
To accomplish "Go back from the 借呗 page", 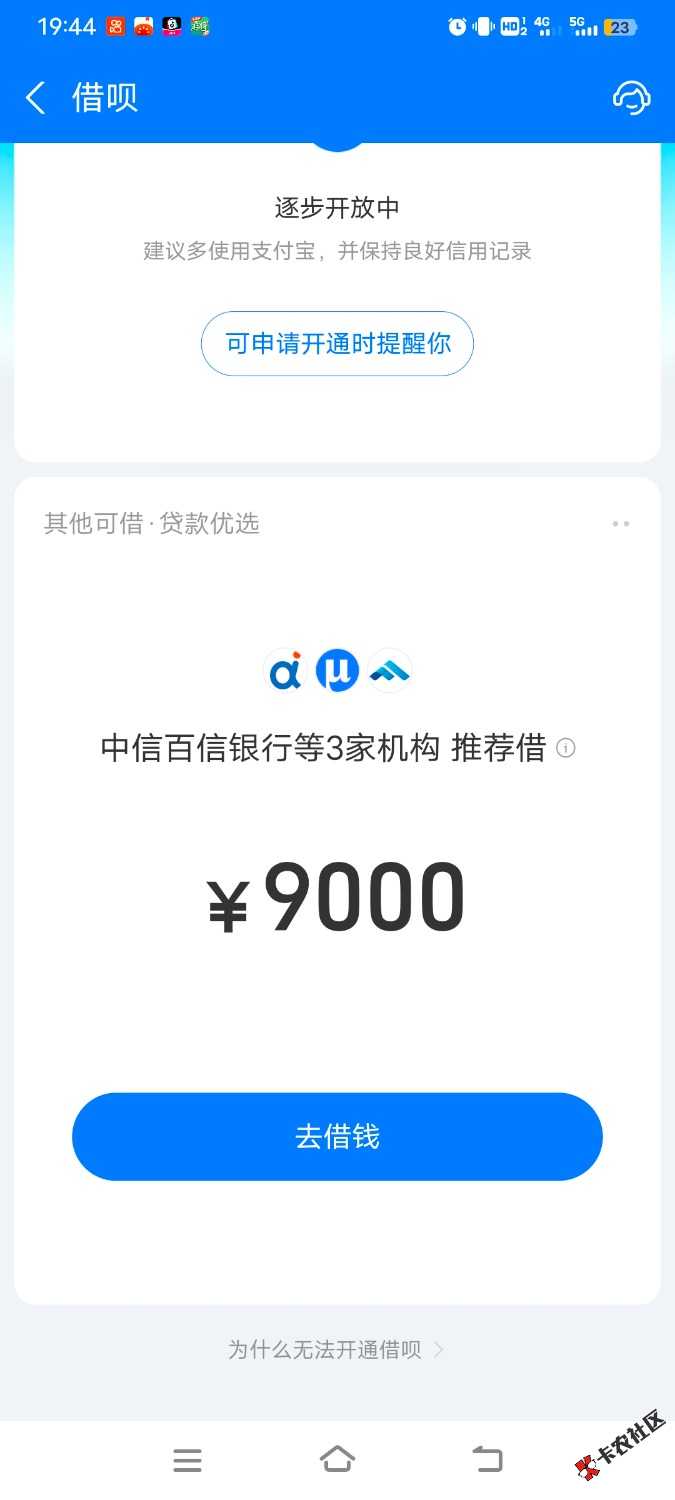I will tap(36, 98).
